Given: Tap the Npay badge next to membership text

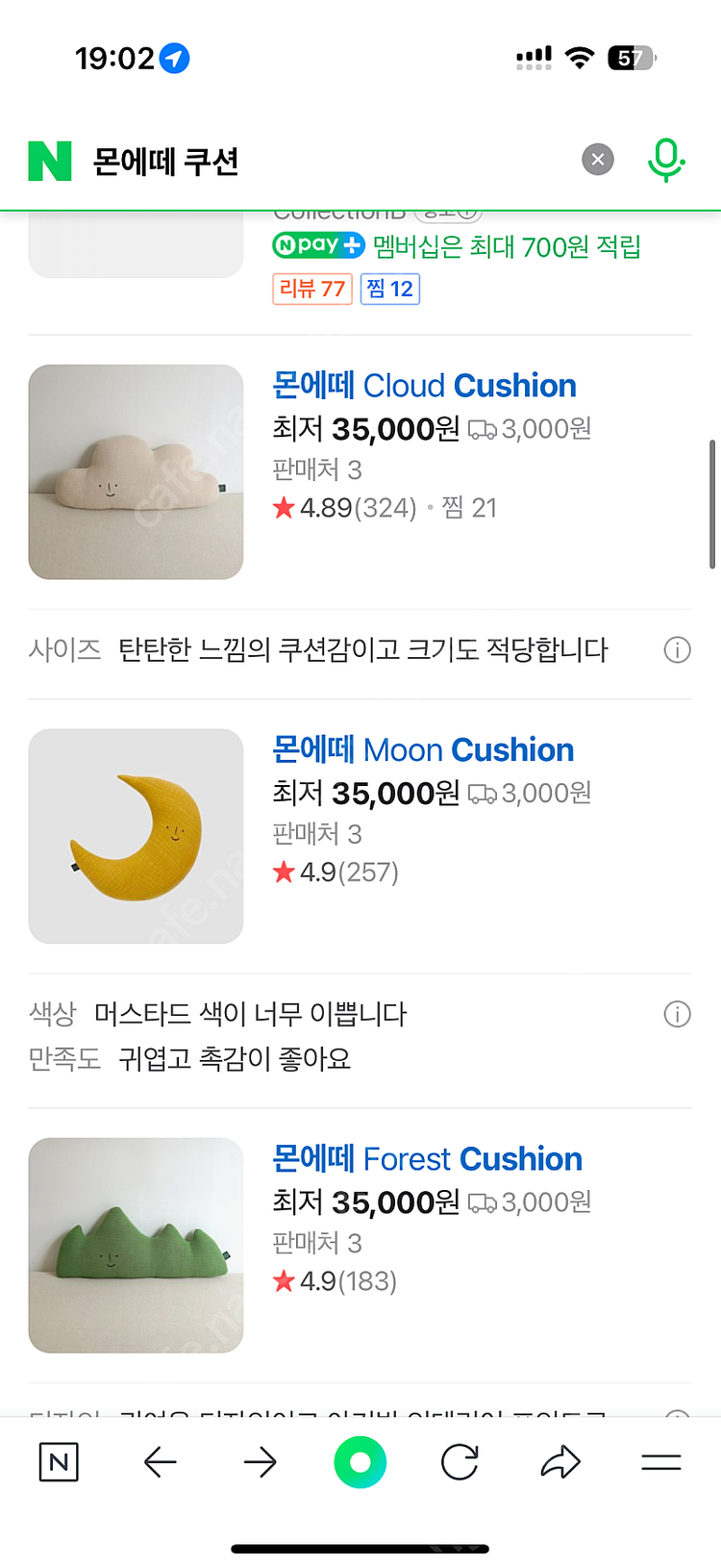Looking at the screenshot, I should click(317, 248).
